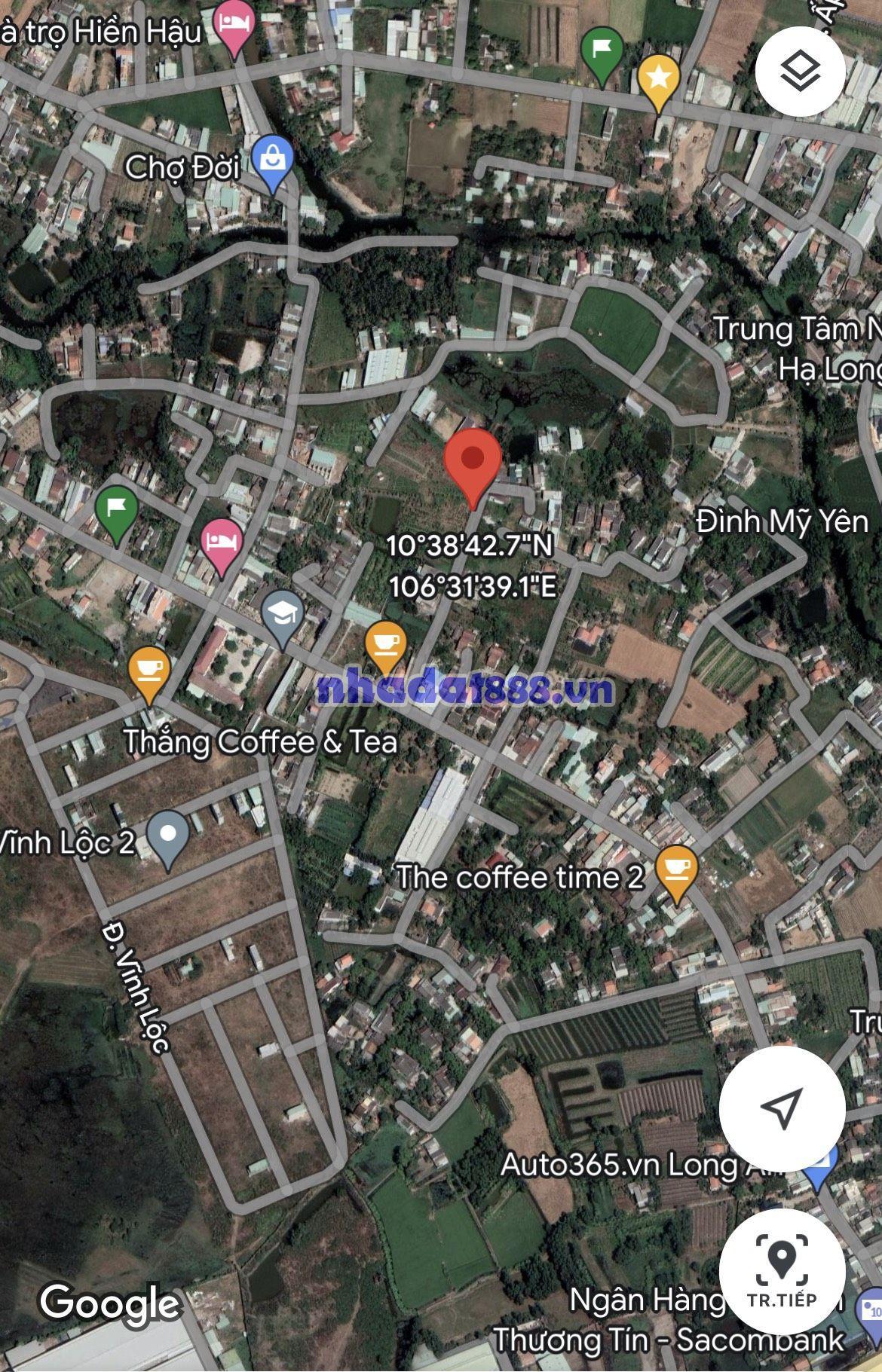882x1372 pixels.
Task: Tap the graduation cap school marker
Action: [282, 616]
